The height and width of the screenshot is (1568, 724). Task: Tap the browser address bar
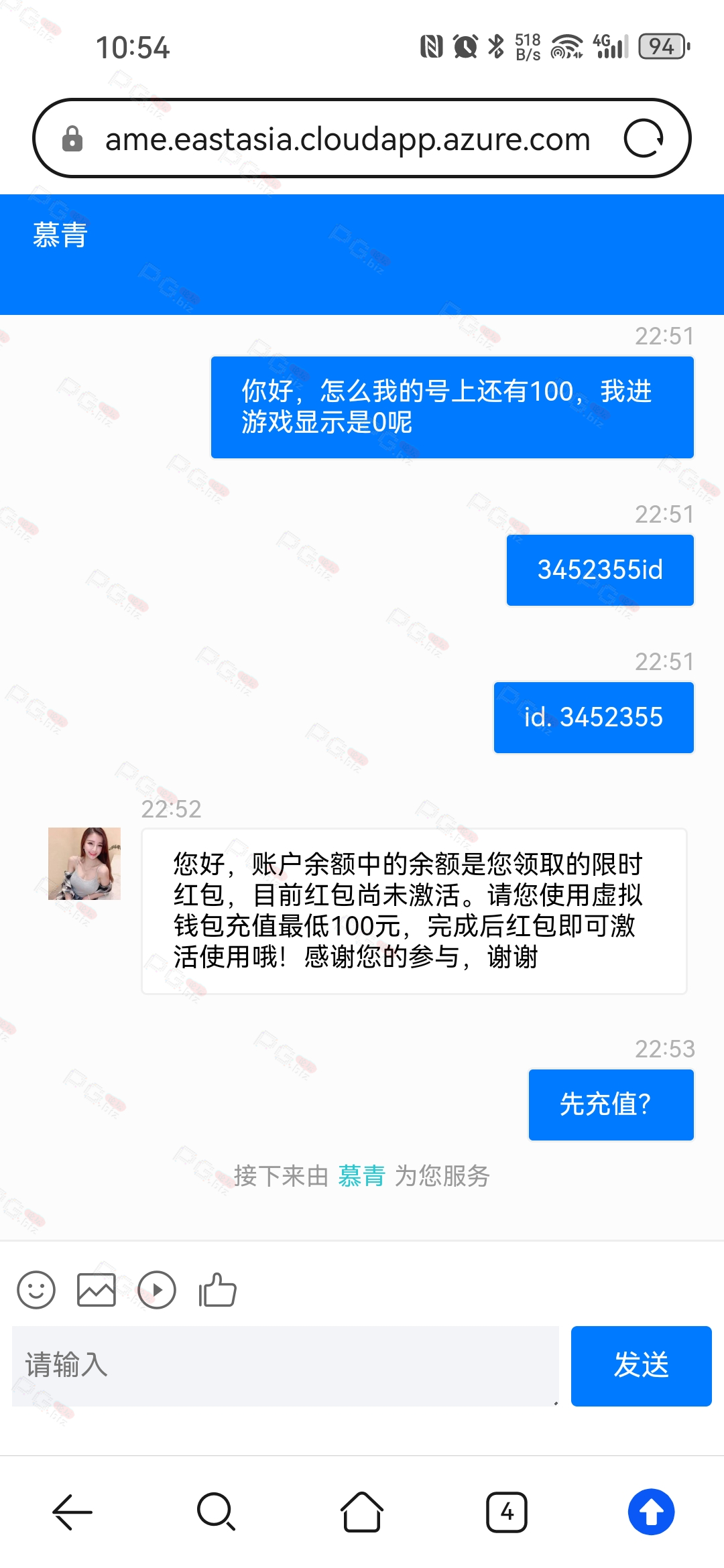coord(347,139)
